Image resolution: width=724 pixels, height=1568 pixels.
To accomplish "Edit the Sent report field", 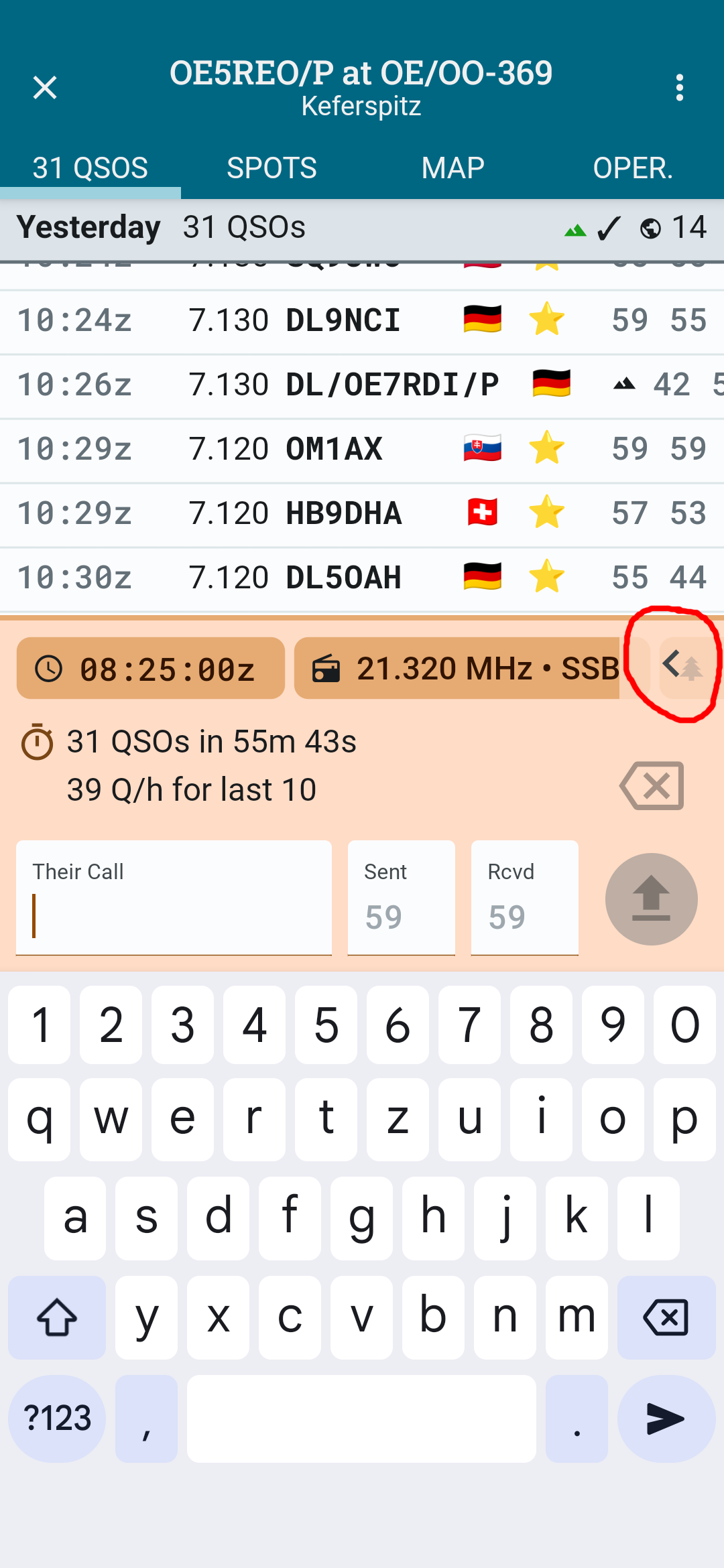I will [401, 898].
